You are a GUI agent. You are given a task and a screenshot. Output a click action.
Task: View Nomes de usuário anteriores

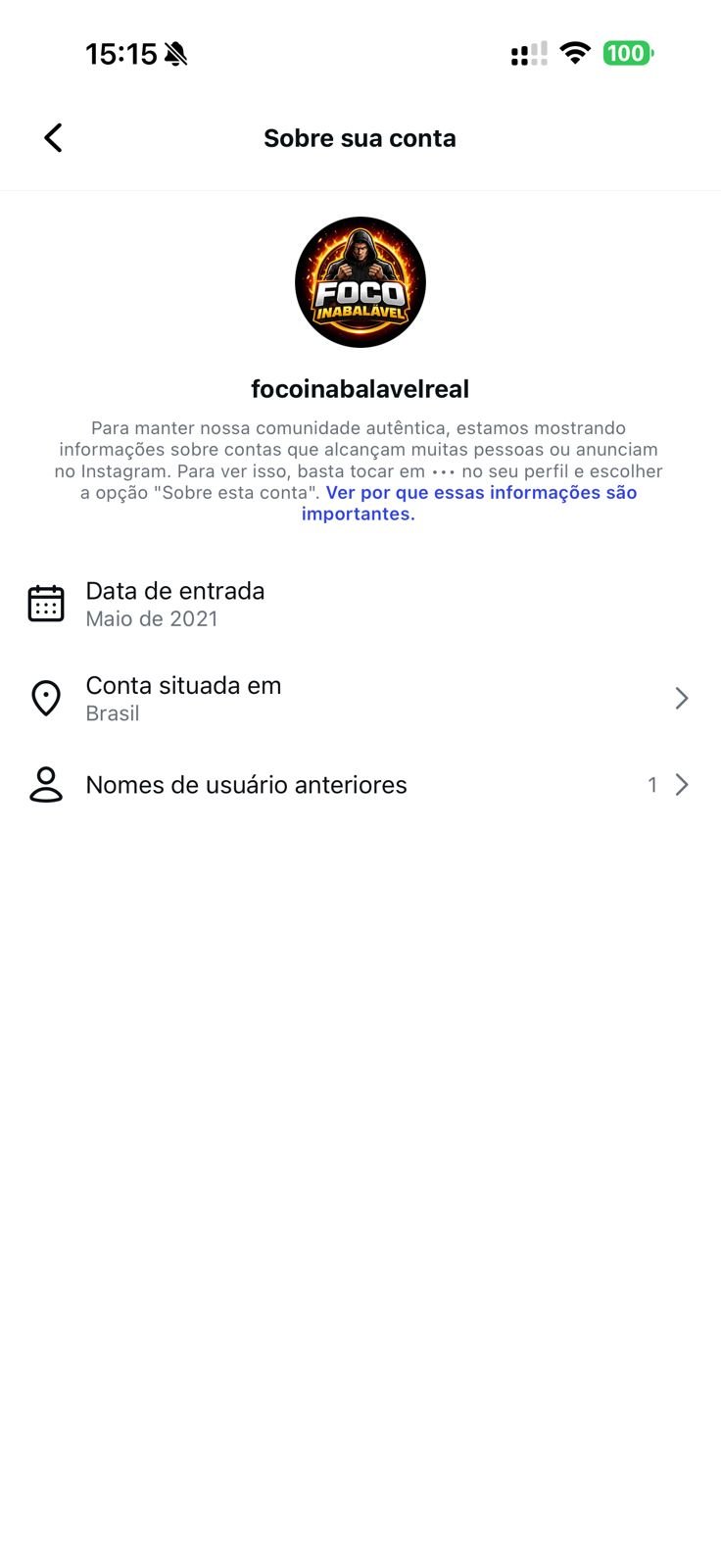(x=359, y=785)
